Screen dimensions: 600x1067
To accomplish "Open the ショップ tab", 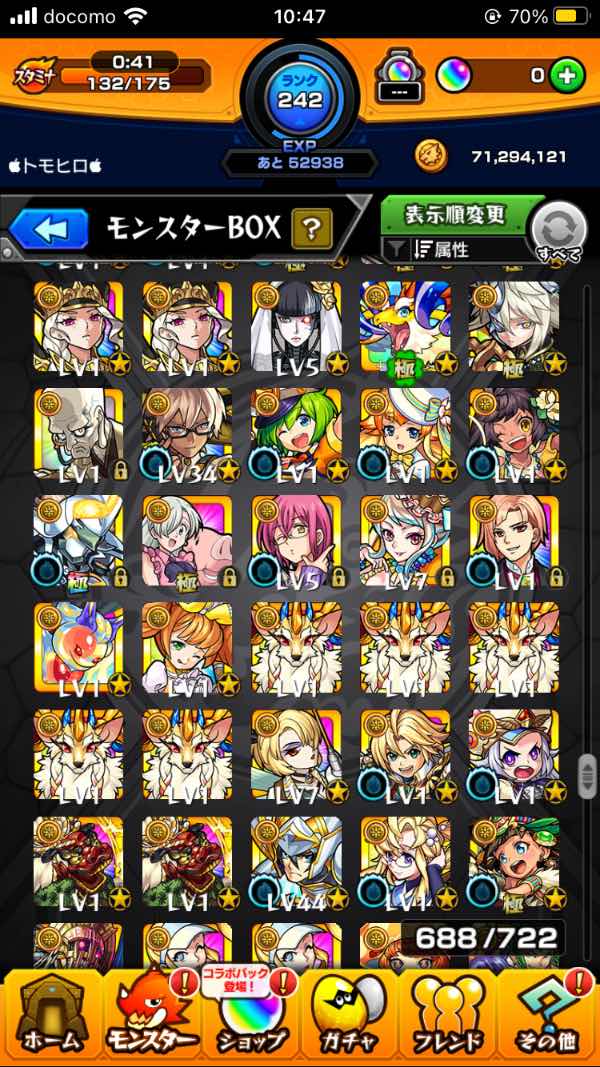I will (x=249, y=1011).
